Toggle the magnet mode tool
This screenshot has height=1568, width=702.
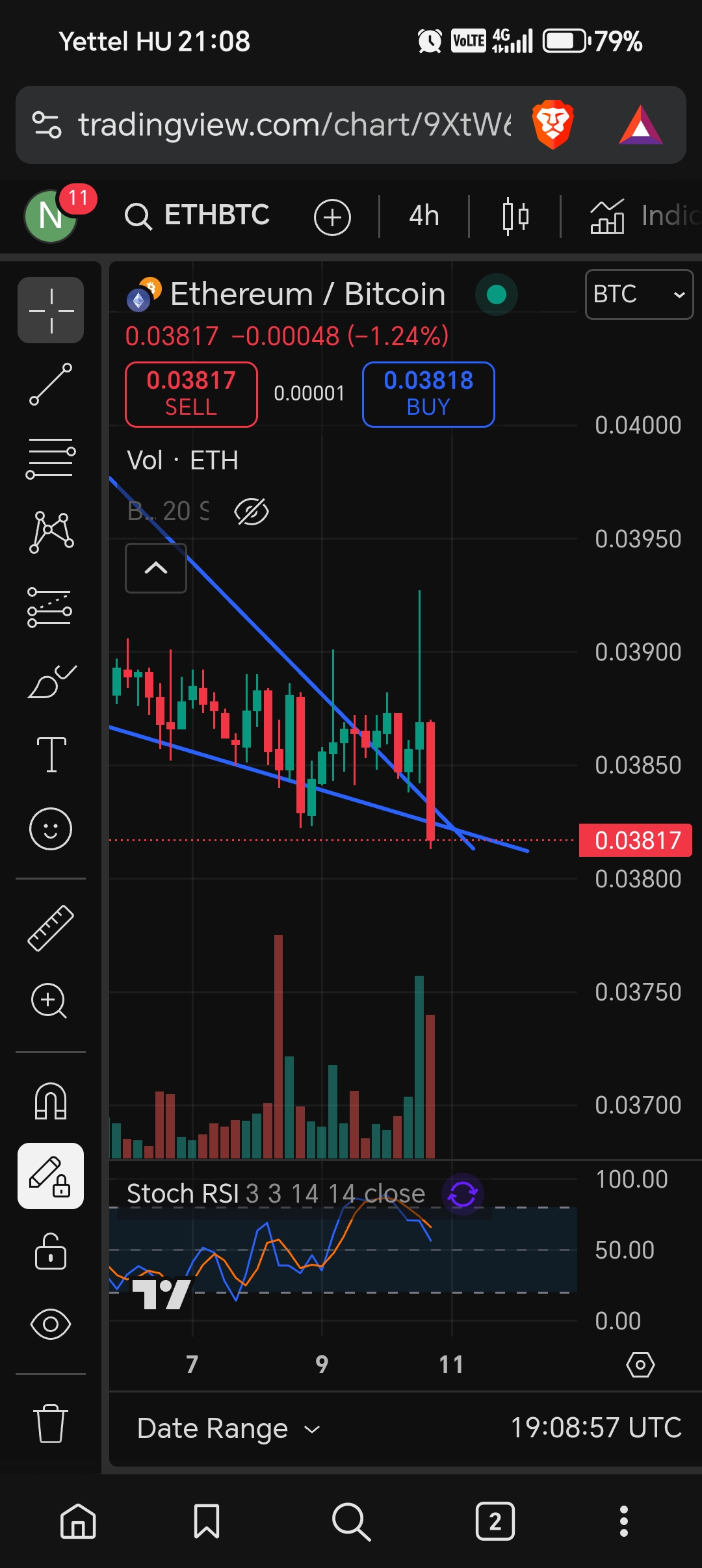pos(51,1101)
